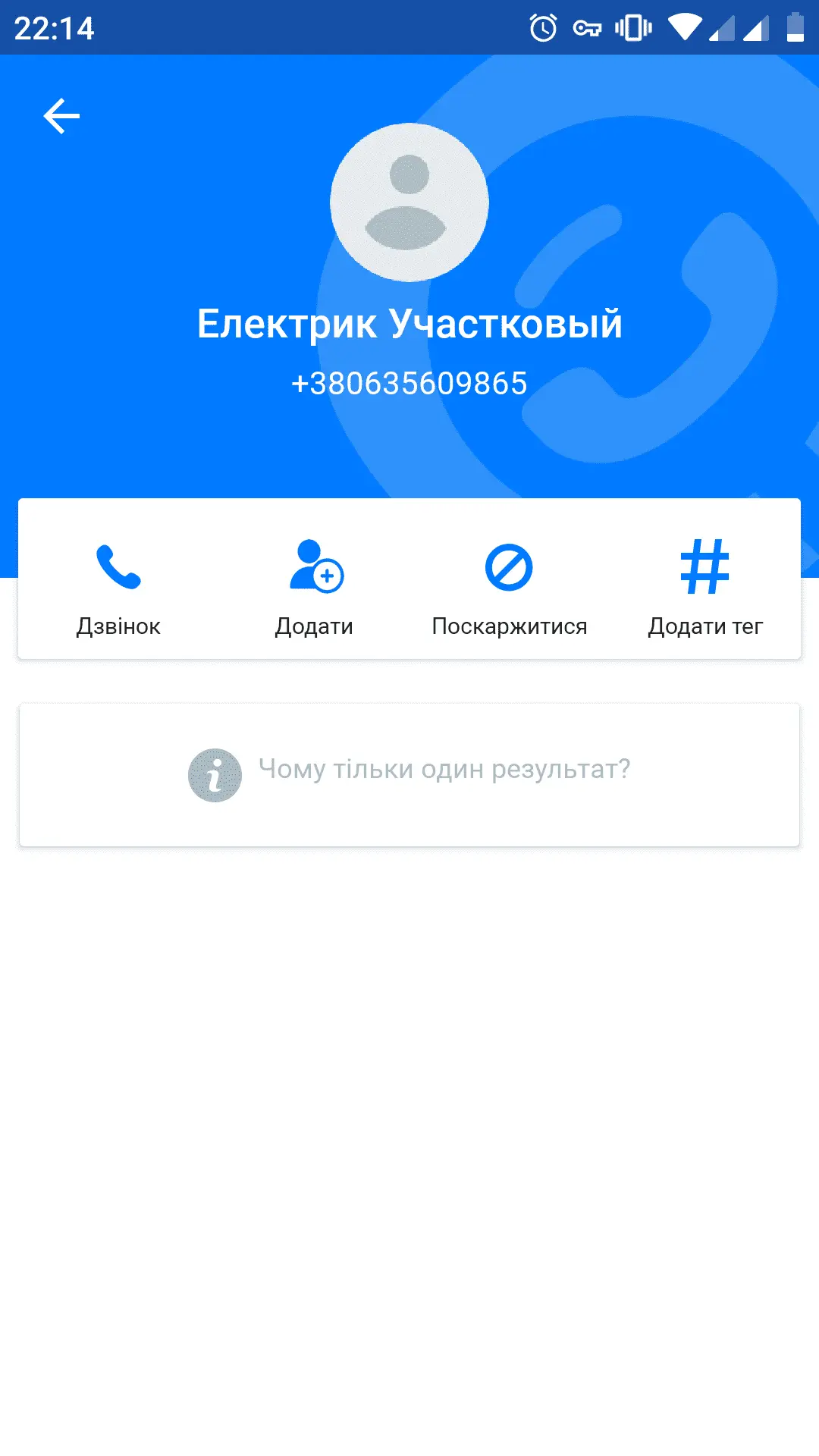Open "Чому тільки один результат?" info

409,773
